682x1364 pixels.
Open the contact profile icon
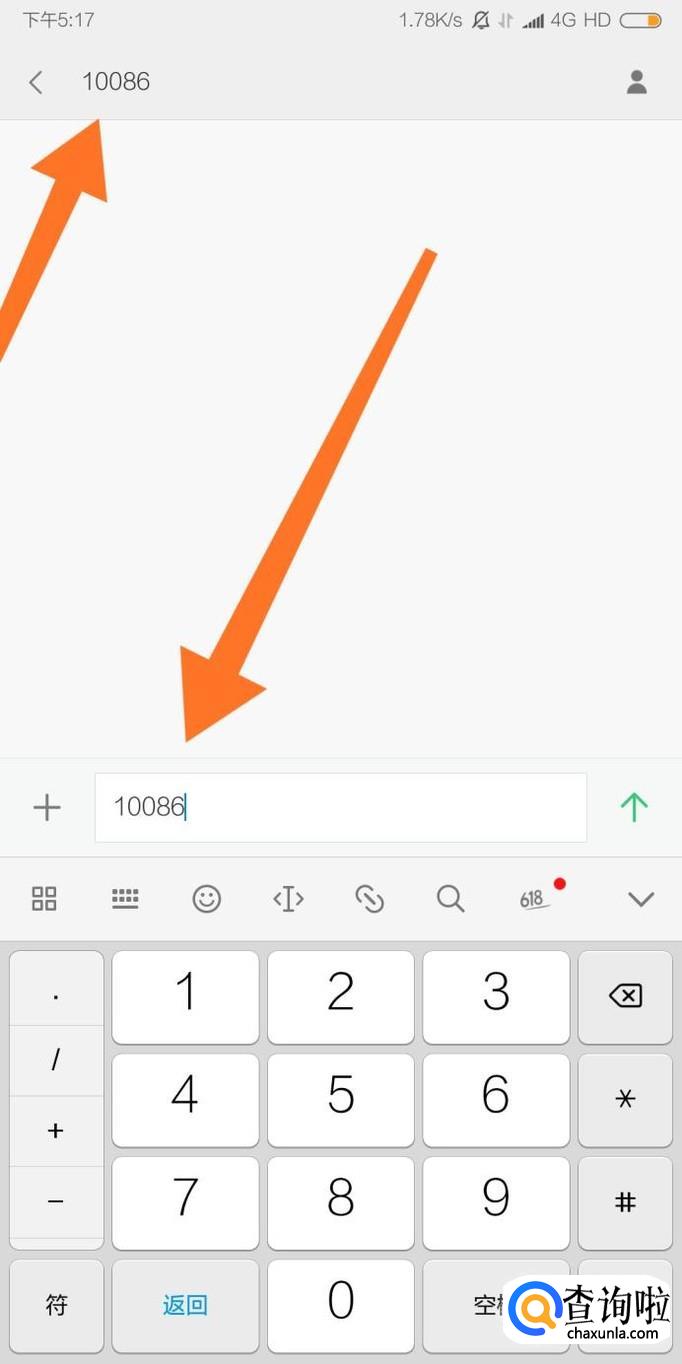[637, 82]
